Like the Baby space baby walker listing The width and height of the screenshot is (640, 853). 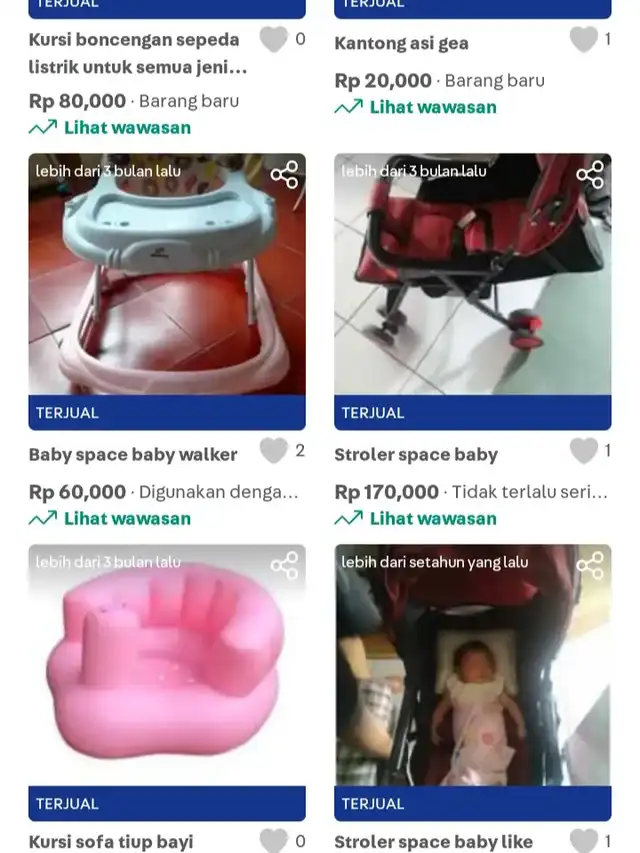[x=273, y=451]
